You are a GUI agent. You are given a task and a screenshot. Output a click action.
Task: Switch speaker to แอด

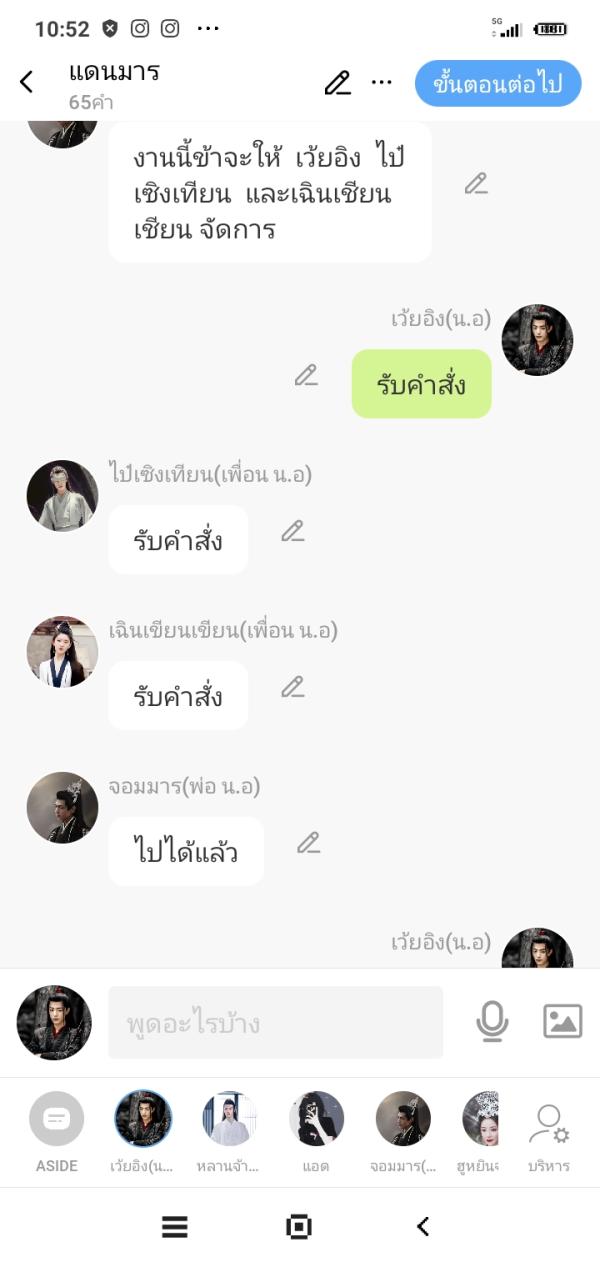(316, 1120)
